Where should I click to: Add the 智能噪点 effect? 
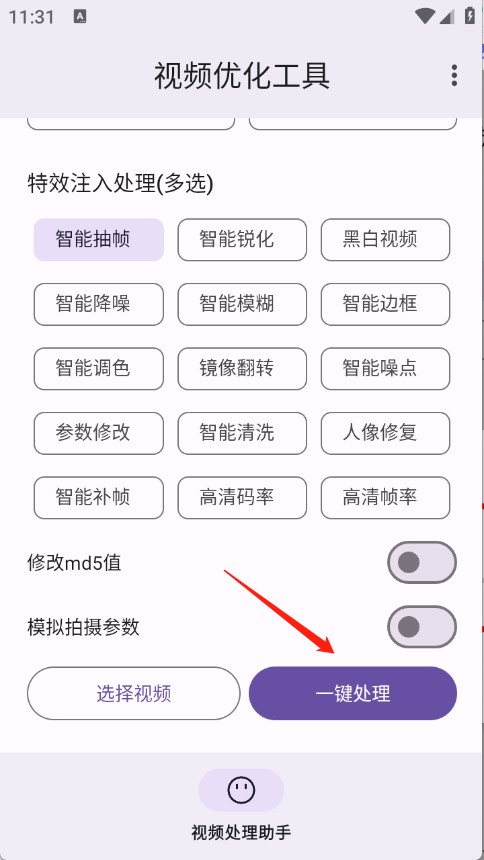[x=385, y=369]
